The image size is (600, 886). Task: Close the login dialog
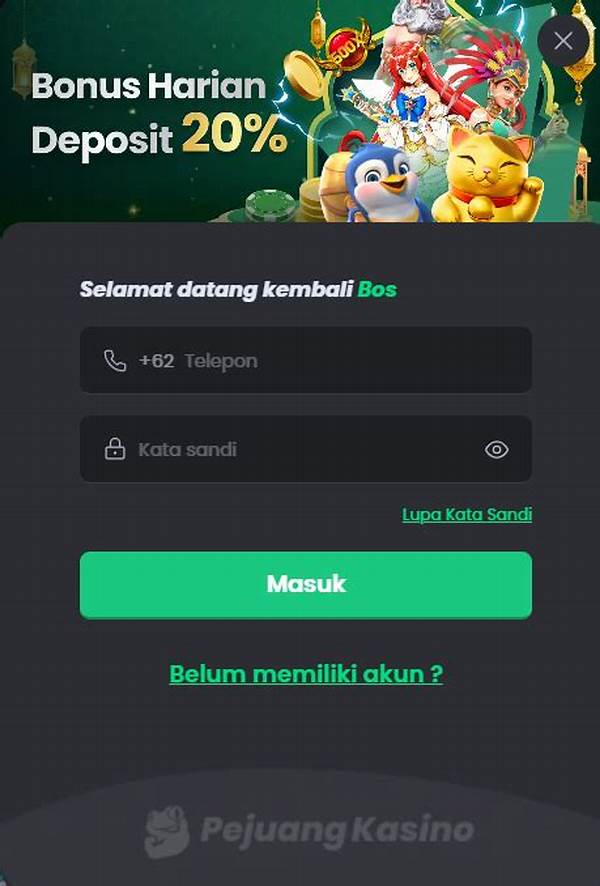[563, 41]
